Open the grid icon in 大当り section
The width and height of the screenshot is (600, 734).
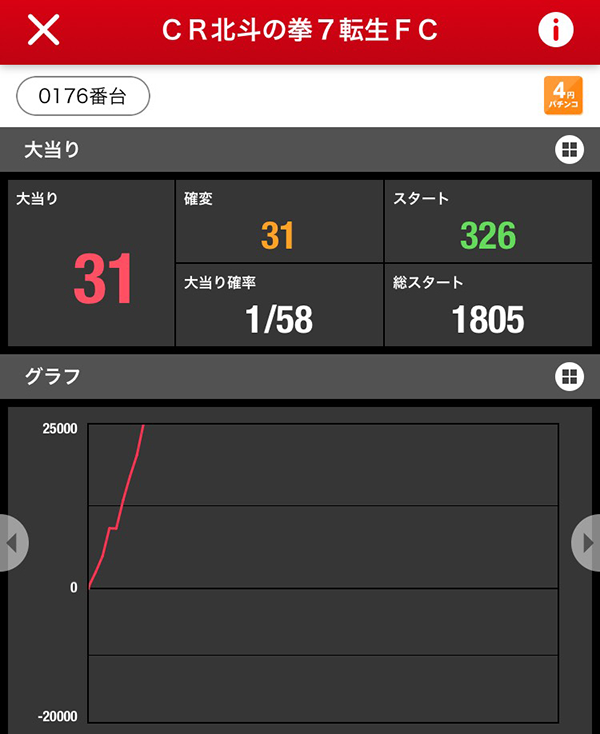click(x=568, y=150)
